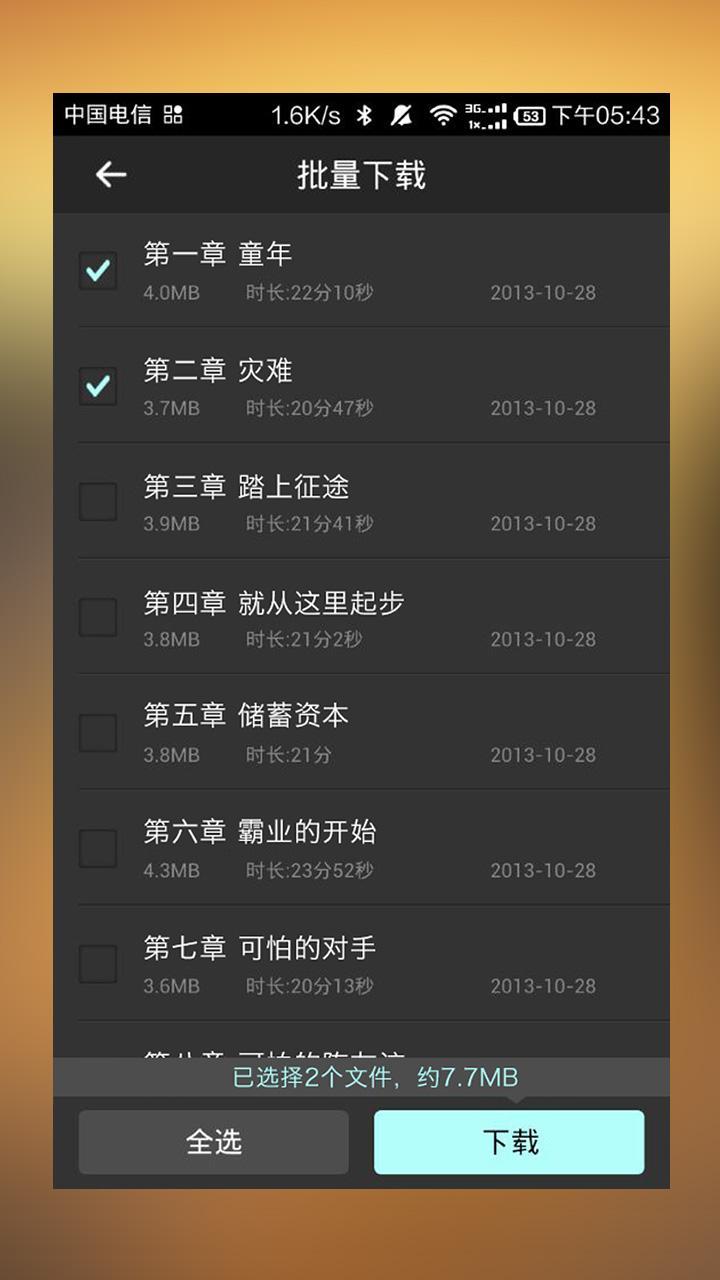Screen dimensions: 720x1280
Task: Select 第三章 踏上征途 for download
Action: [98, 502]
